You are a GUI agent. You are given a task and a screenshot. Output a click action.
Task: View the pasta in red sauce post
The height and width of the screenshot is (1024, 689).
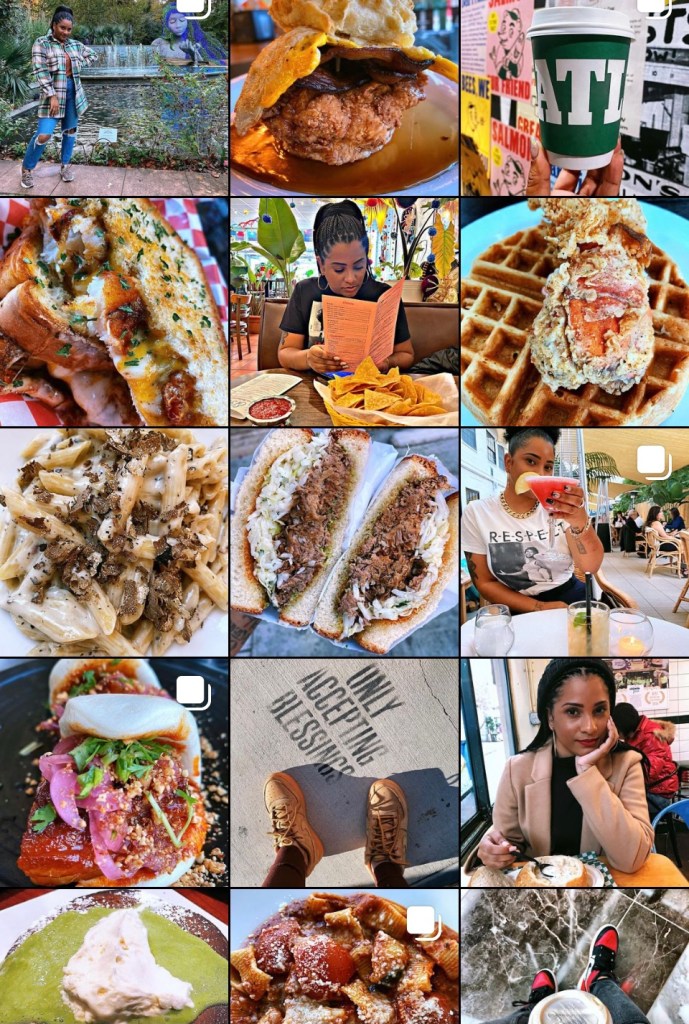tap(344, 957)
